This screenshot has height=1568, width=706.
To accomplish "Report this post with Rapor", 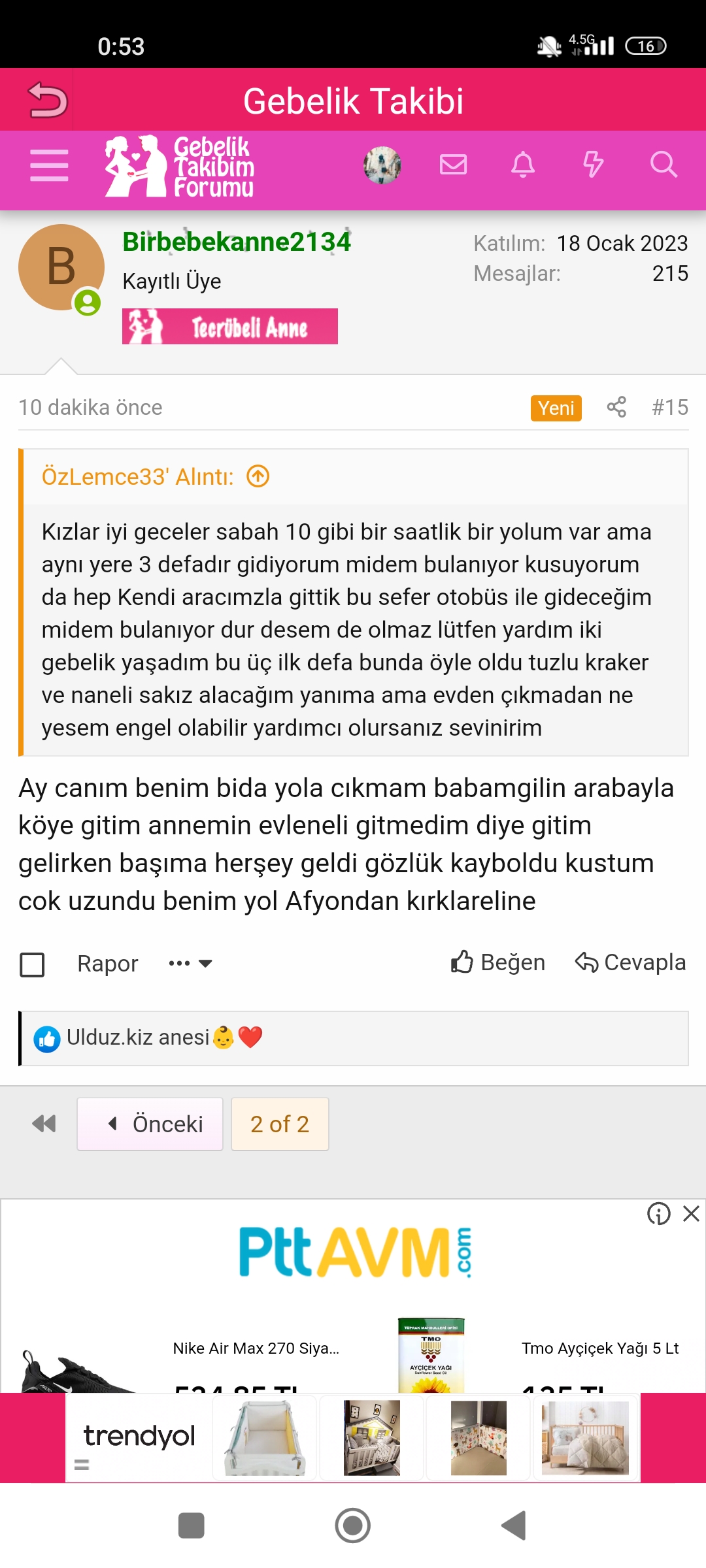I will click(107, 964).
